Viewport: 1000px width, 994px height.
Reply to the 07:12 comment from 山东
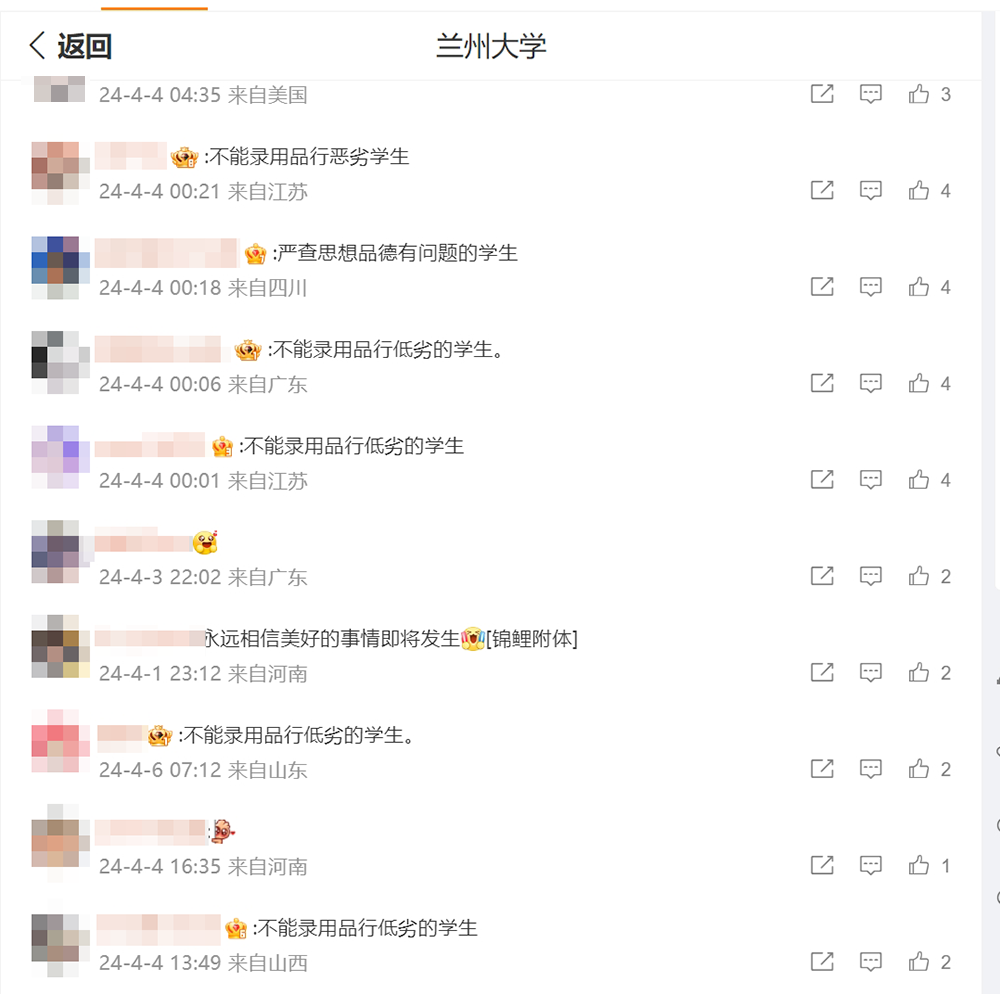click(x=871, y=770)
